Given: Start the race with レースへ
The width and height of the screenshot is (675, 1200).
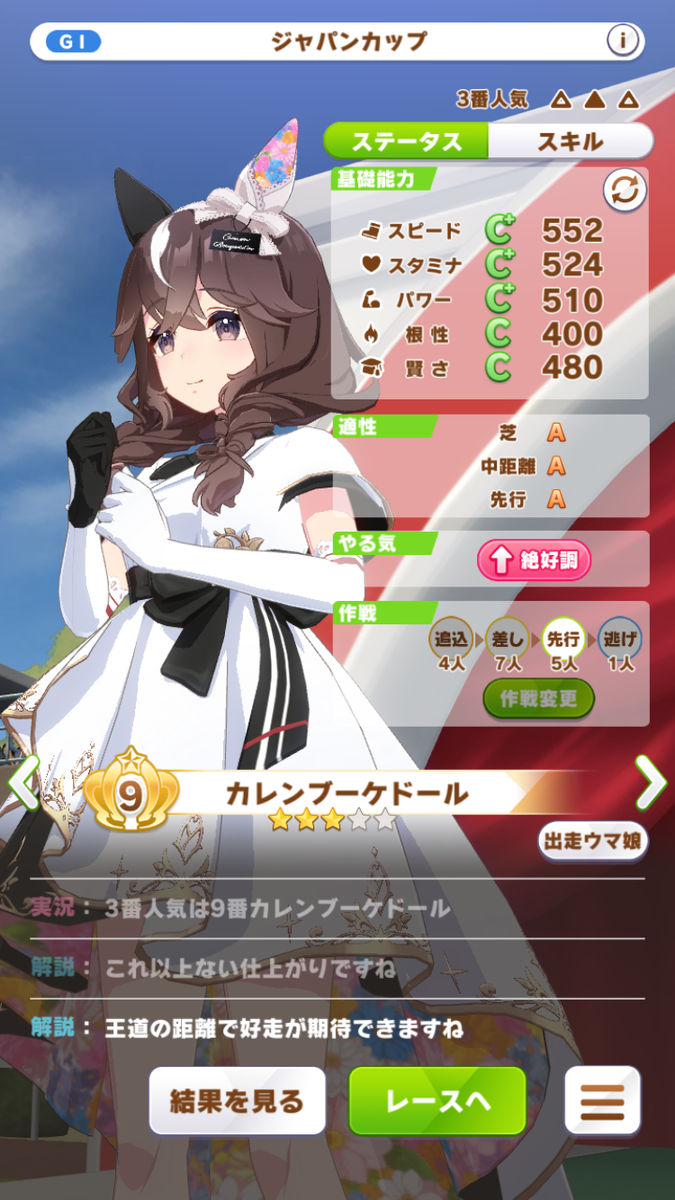Looking at the screenshot, I should point(437,1101).
